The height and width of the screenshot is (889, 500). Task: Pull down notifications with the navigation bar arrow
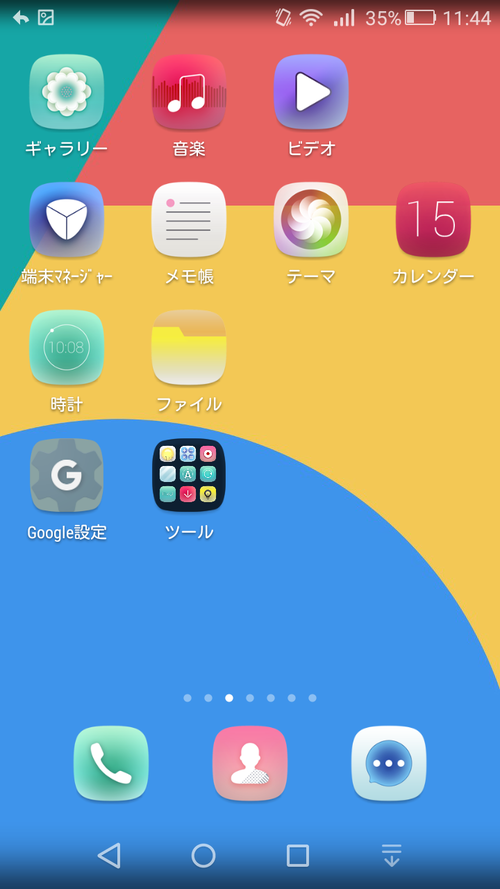pyautogui.click(x=392, y=856)
